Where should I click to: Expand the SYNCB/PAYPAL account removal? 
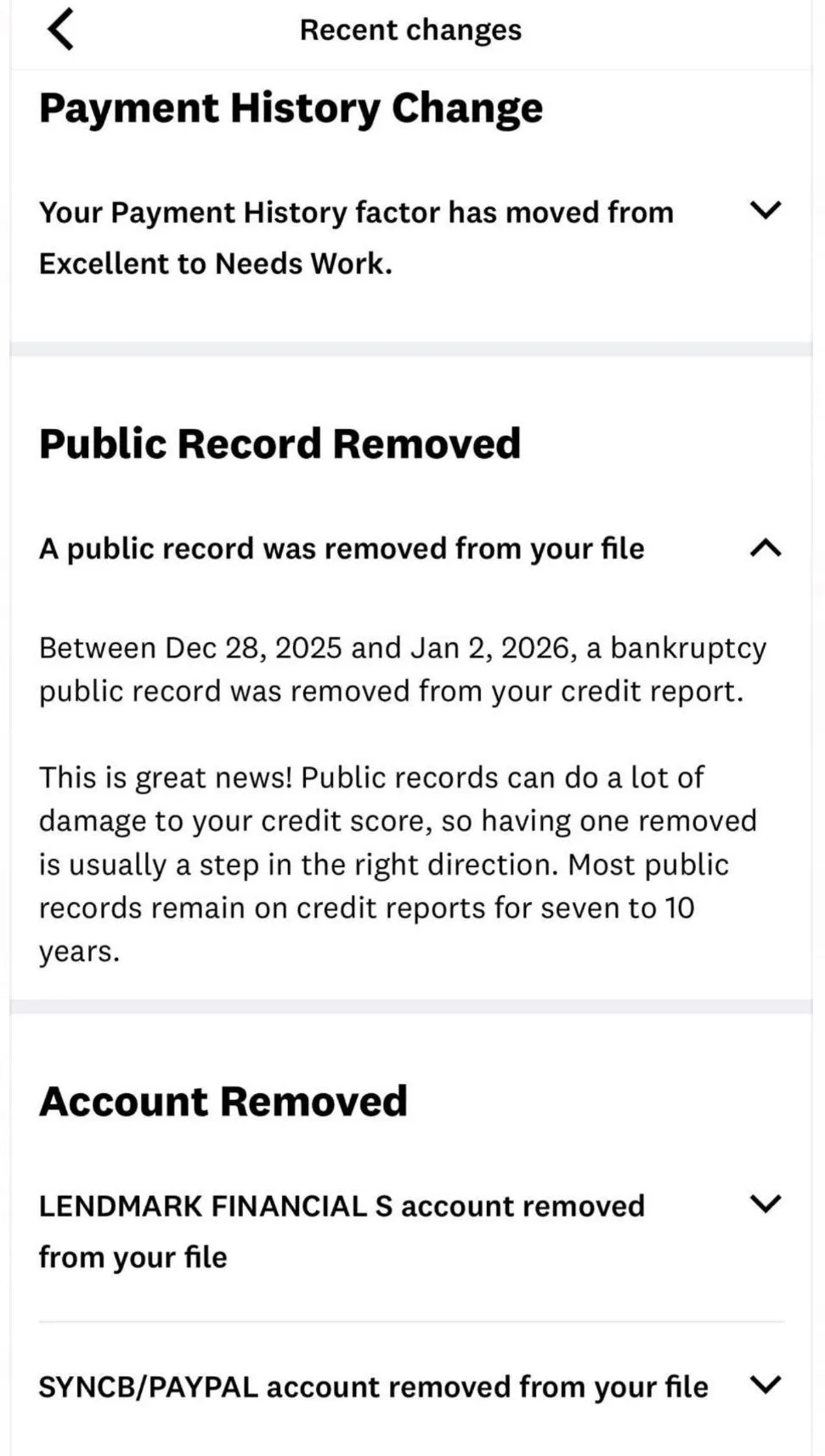coord(766,1385)
